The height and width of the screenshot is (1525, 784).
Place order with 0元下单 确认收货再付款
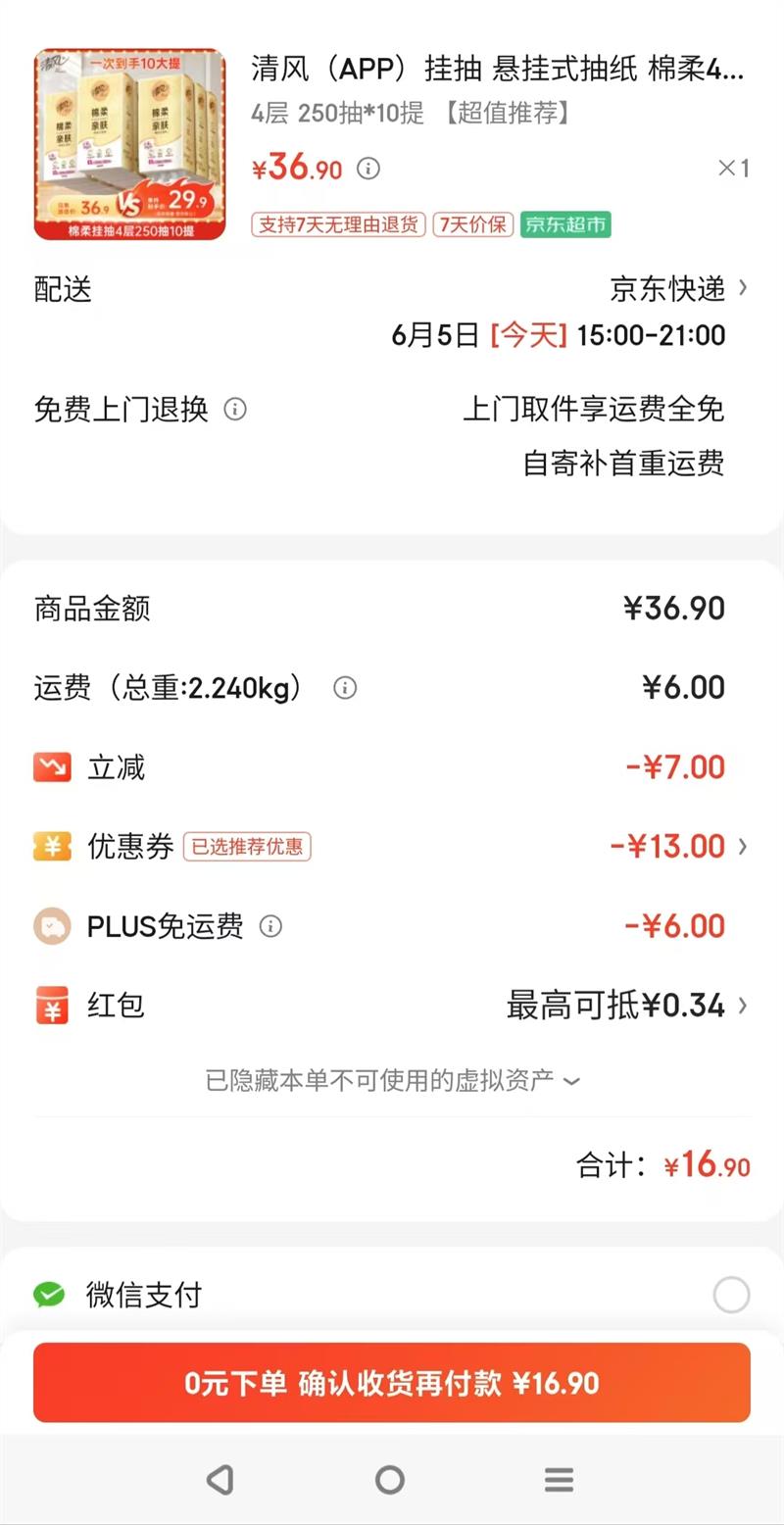click(392, 1383)
